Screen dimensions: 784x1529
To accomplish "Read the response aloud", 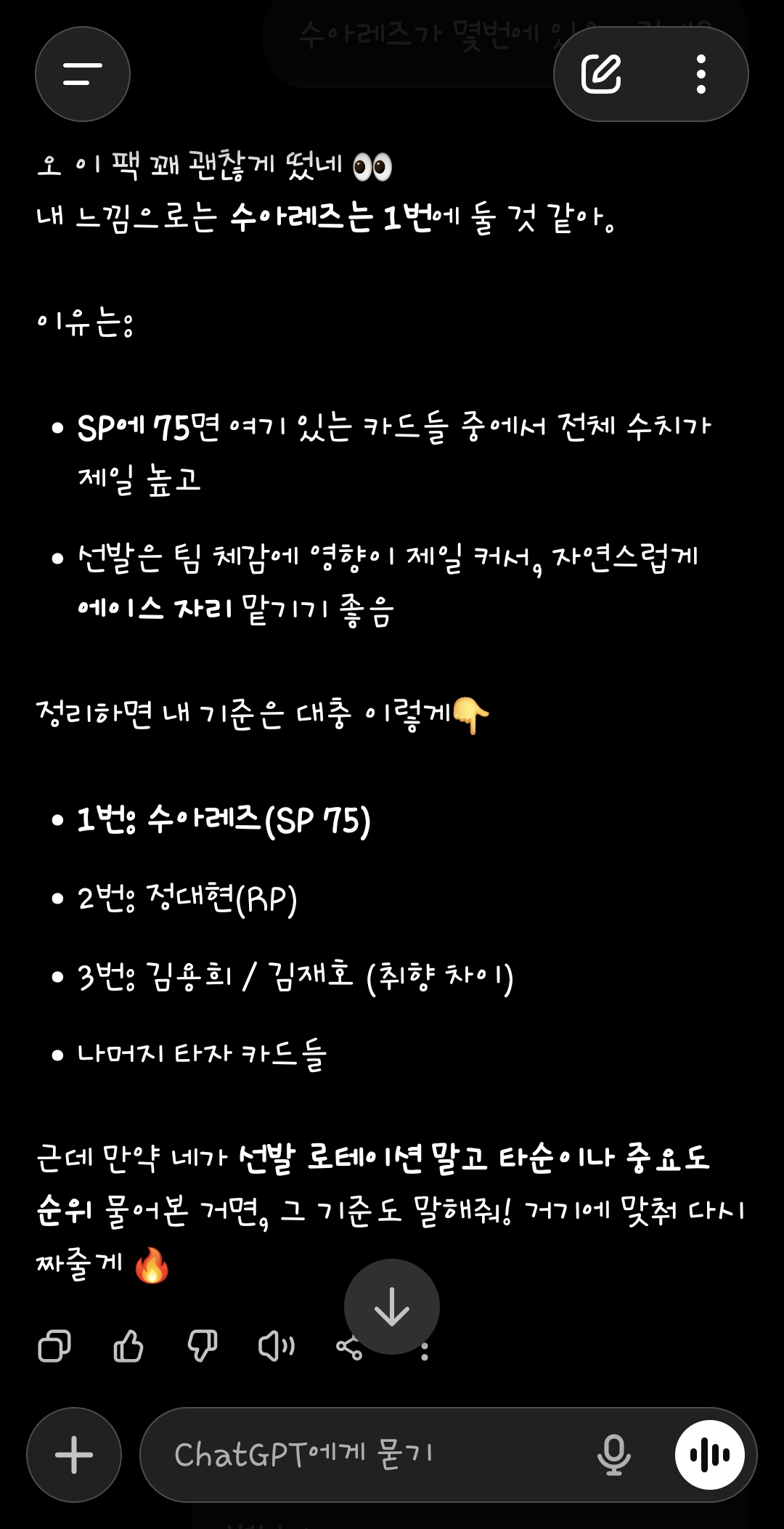I will (276, 1346).
